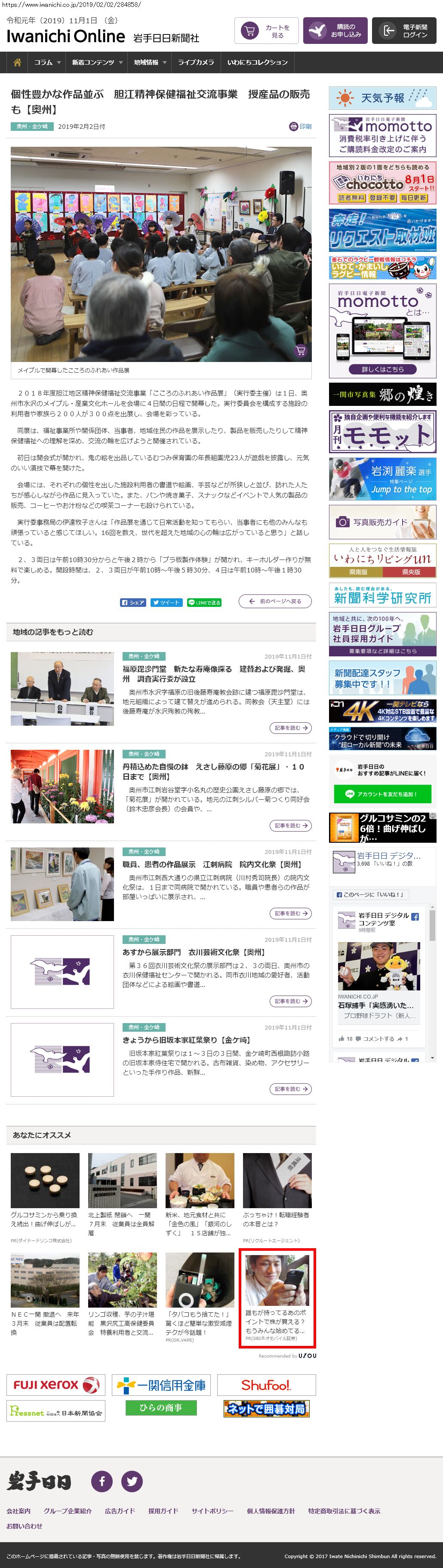Expand the コラム menu
Viewport: 443px width, 1568px height.
coord(47,62)
